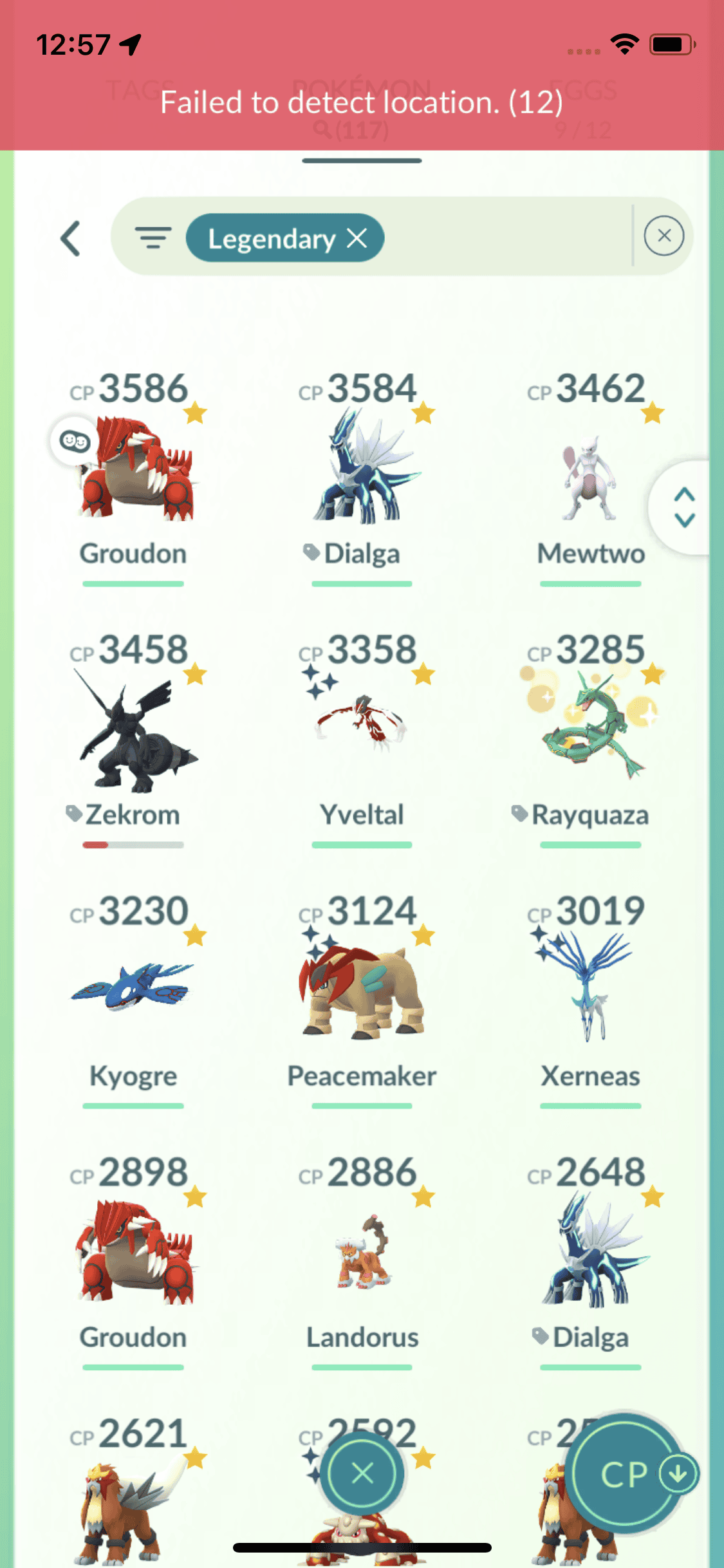This screenshot has width=724, height=1568.
Task: Clear the search field with X
Action: tap(664, 236)
